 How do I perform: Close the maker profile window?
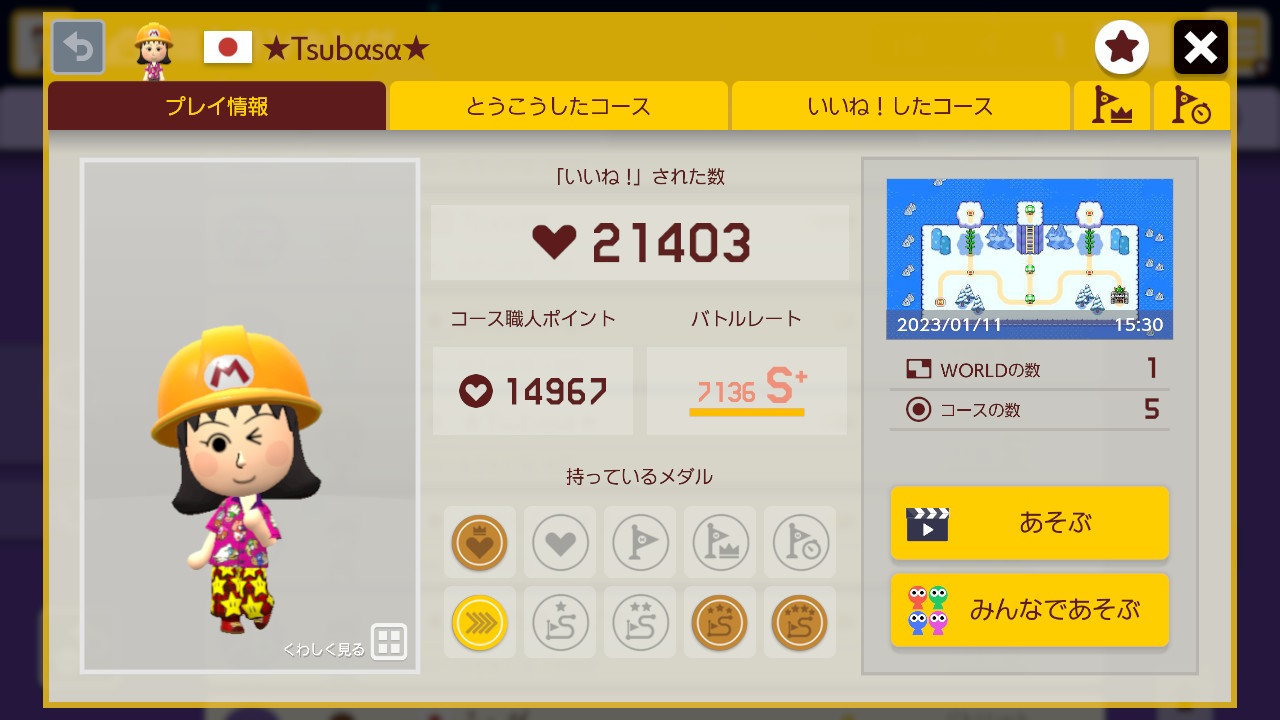tap(1200, 47)
